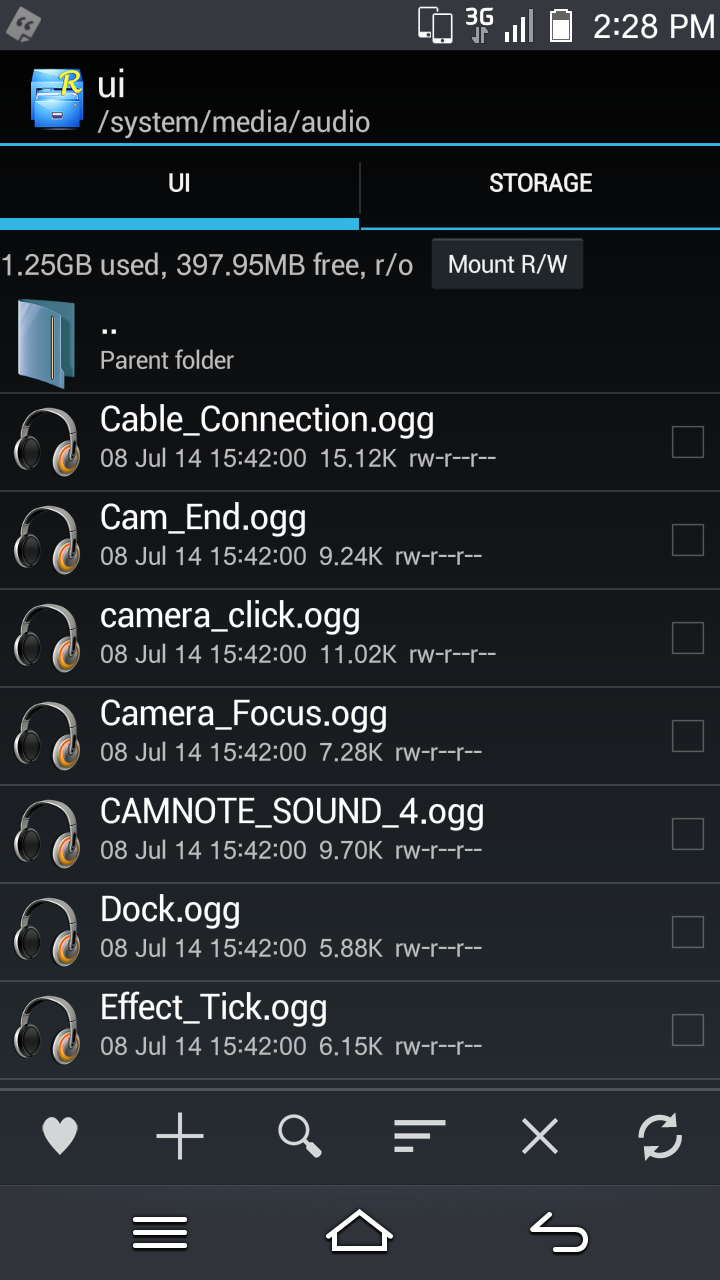Select the UI tab

[179, 184]
